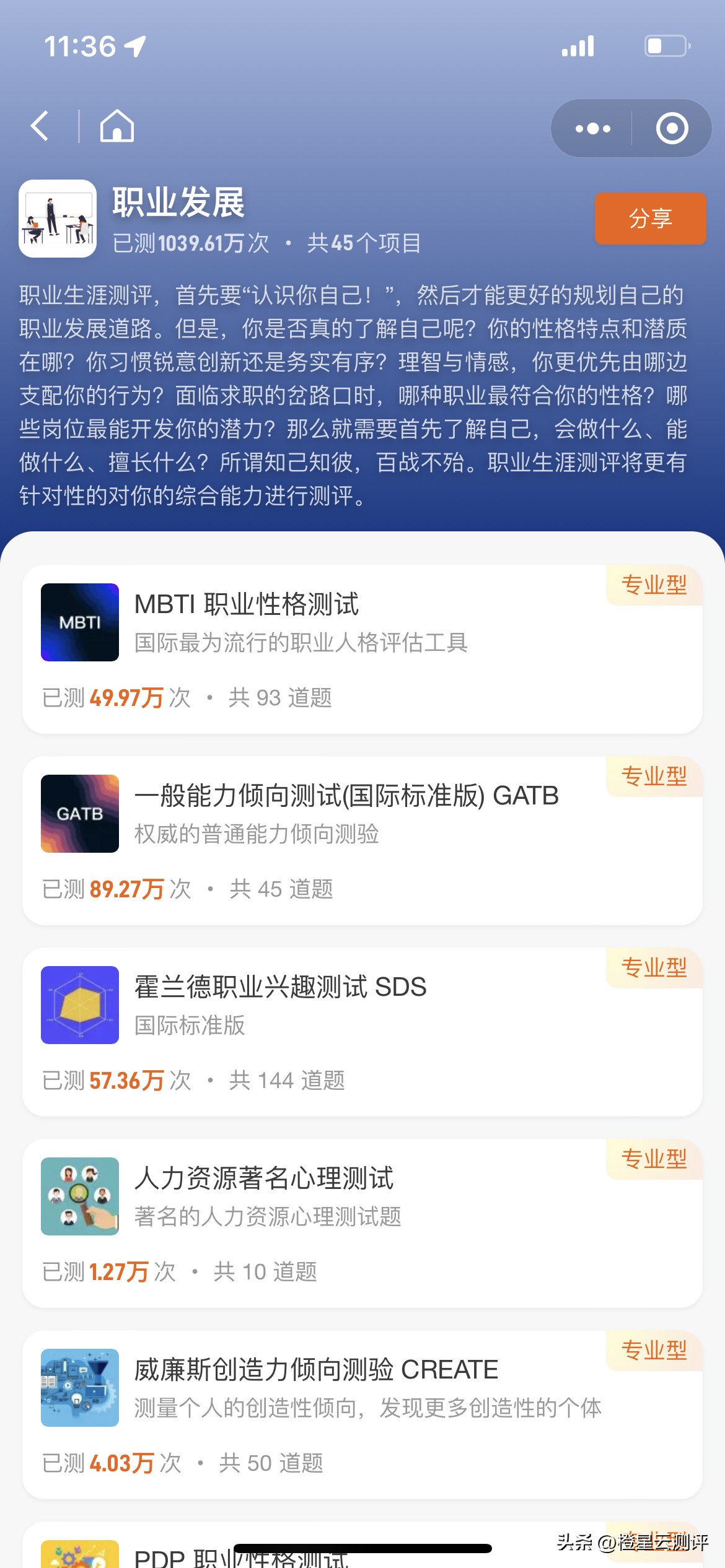
Task: Tap the 分享 (Share) button
Action: pos(649,218)
